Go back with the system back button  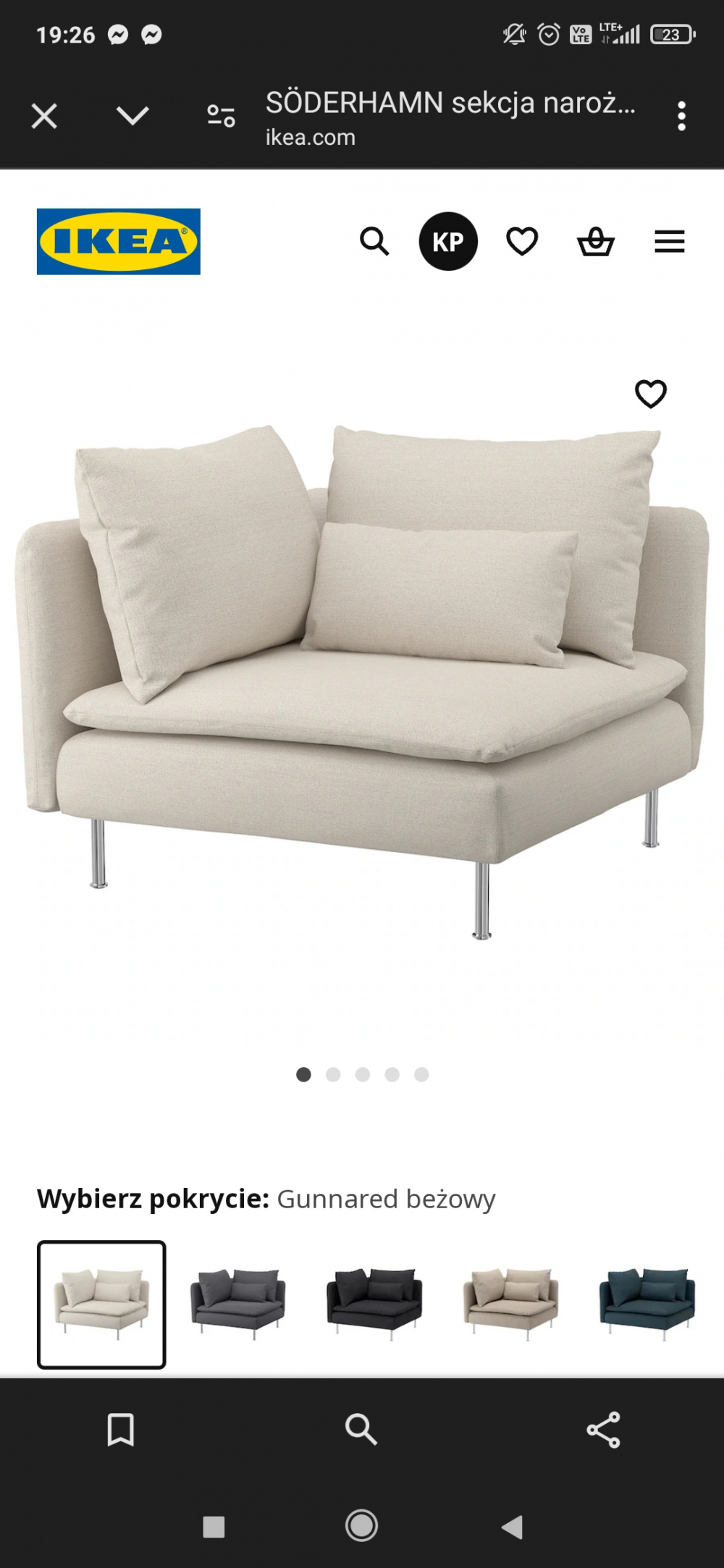tap(512, 1527)
